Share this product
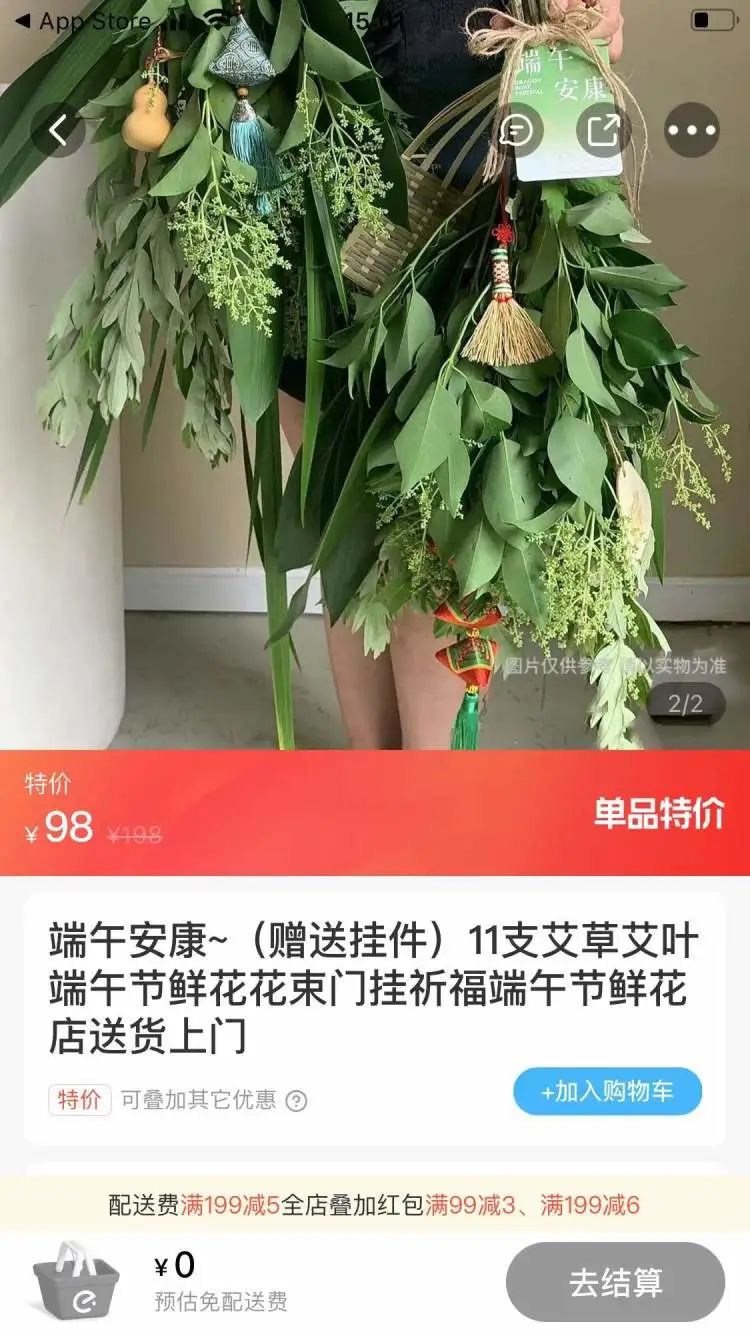Screen dimensions: 750x1334 (604, 130)
